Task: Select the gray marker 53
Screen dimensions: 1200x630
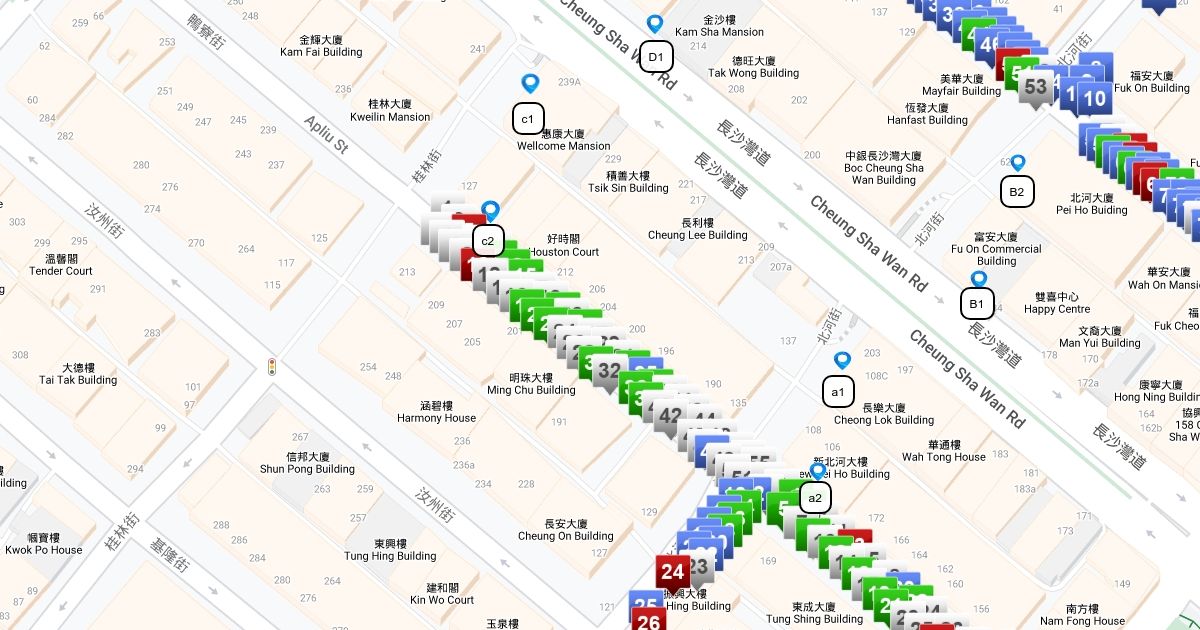Action: pyautogui.click(x=1035, y=87)
